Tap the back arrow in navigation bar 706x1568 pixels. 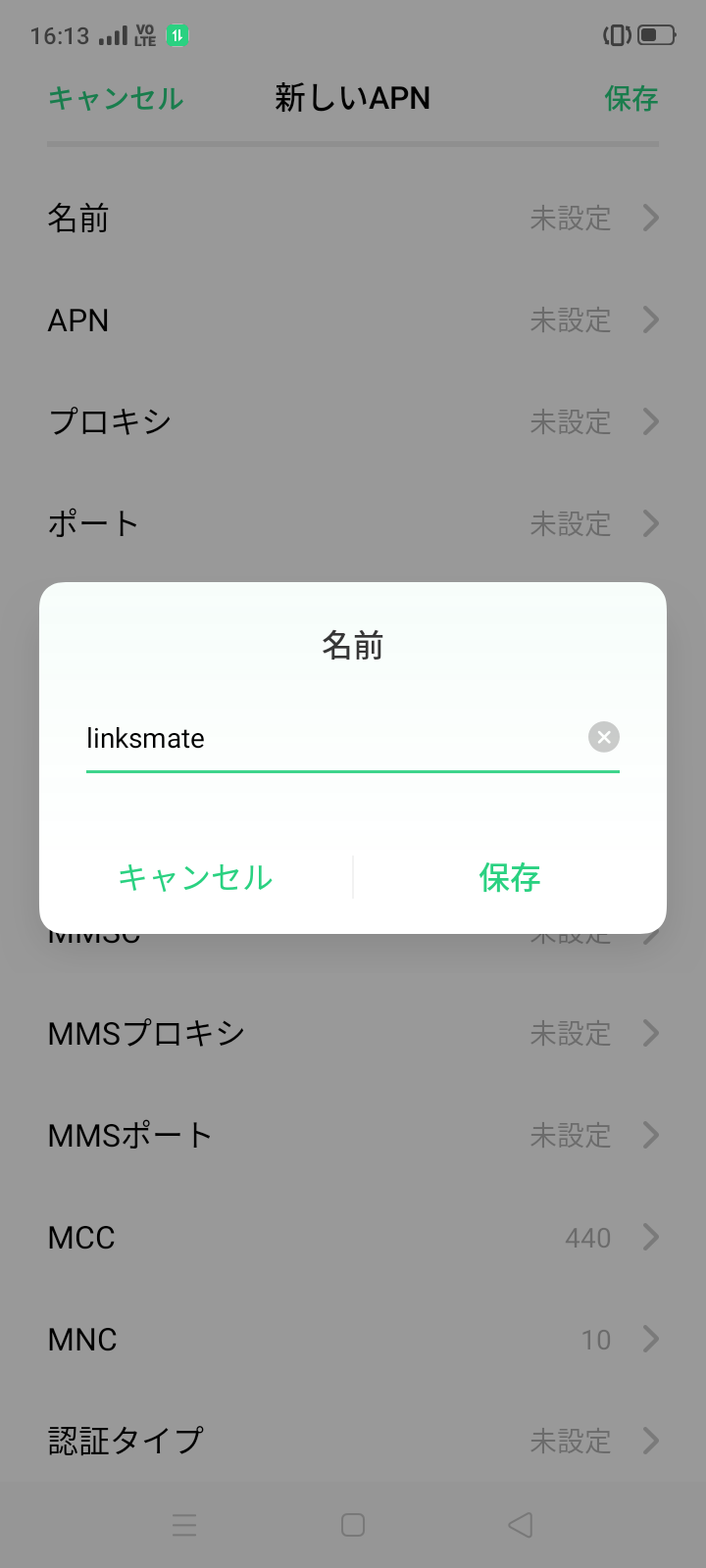[520, 1525]
